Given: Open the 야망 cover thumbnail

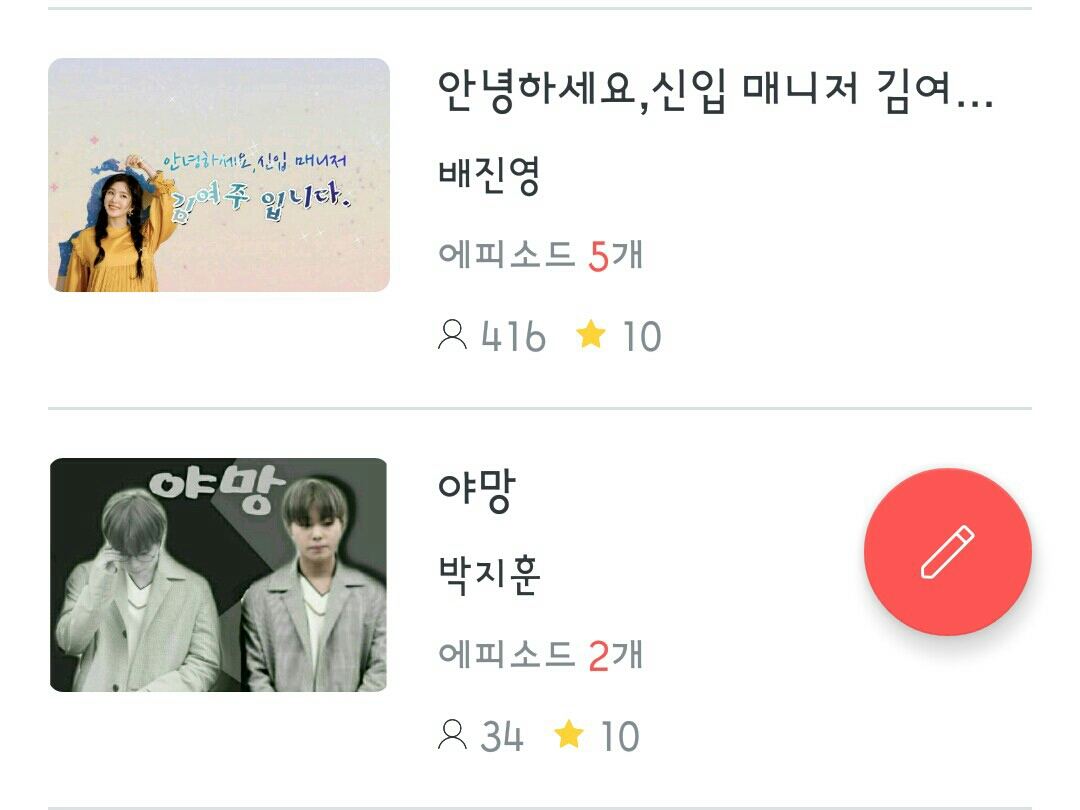Looking at the screenshot, I should [218, 575].
